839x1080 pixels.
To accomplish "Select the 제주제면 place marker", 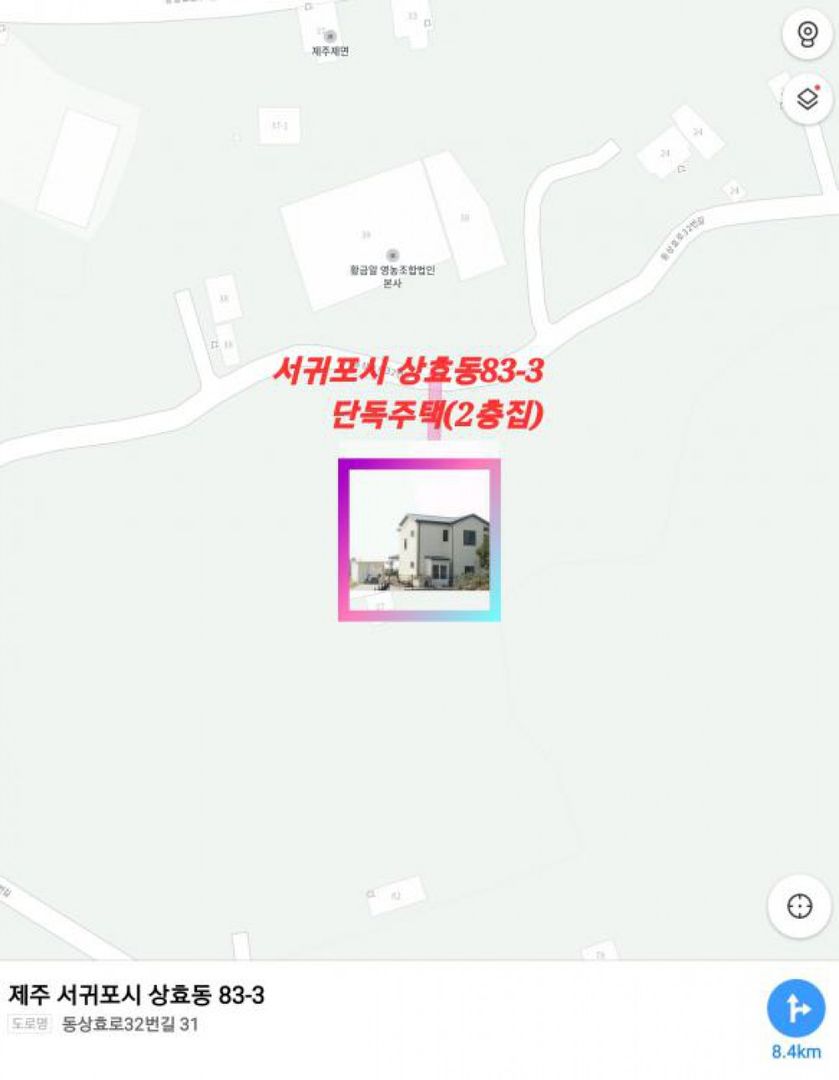I will 330,37.
